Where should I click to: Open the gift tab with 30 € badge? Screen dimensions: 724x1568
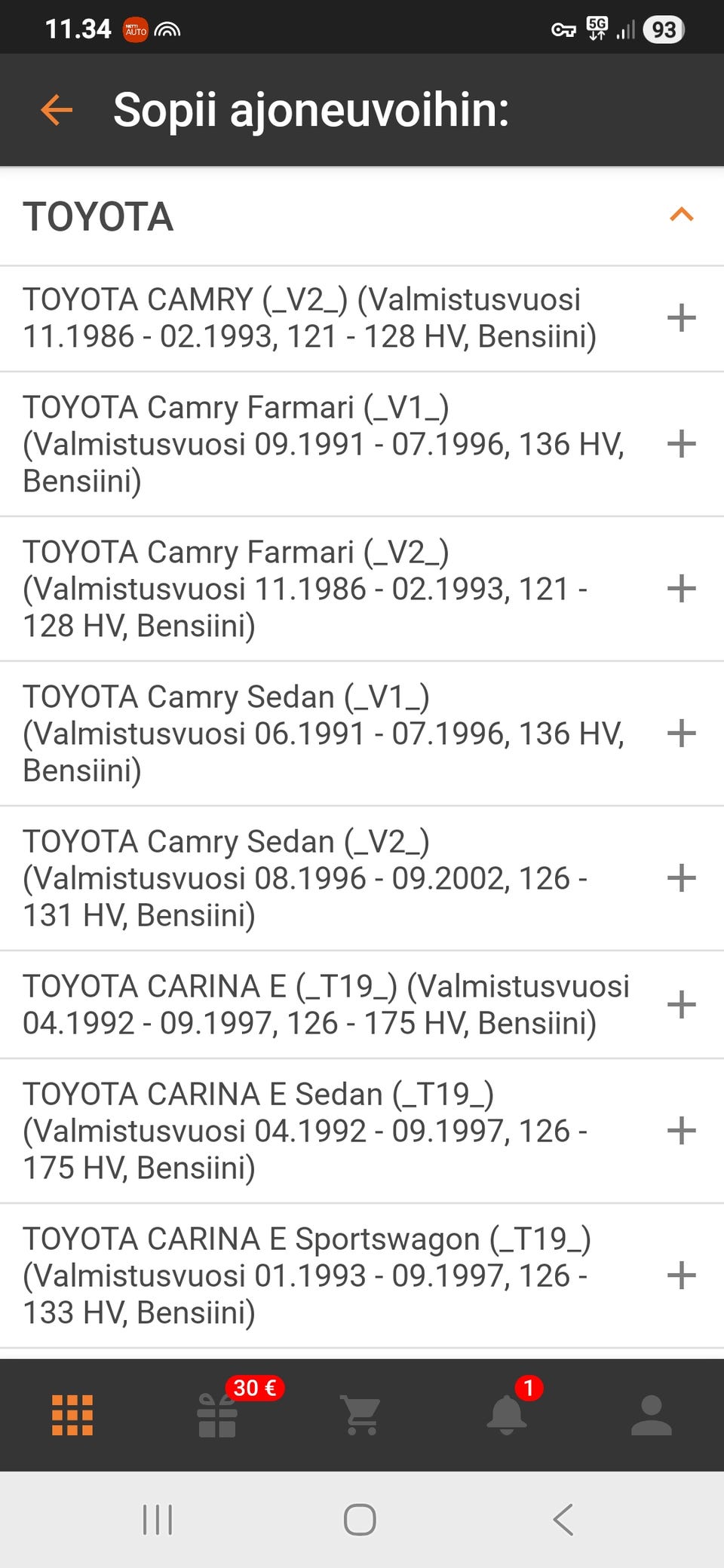pyautogui.click(x=217, y=1415)
